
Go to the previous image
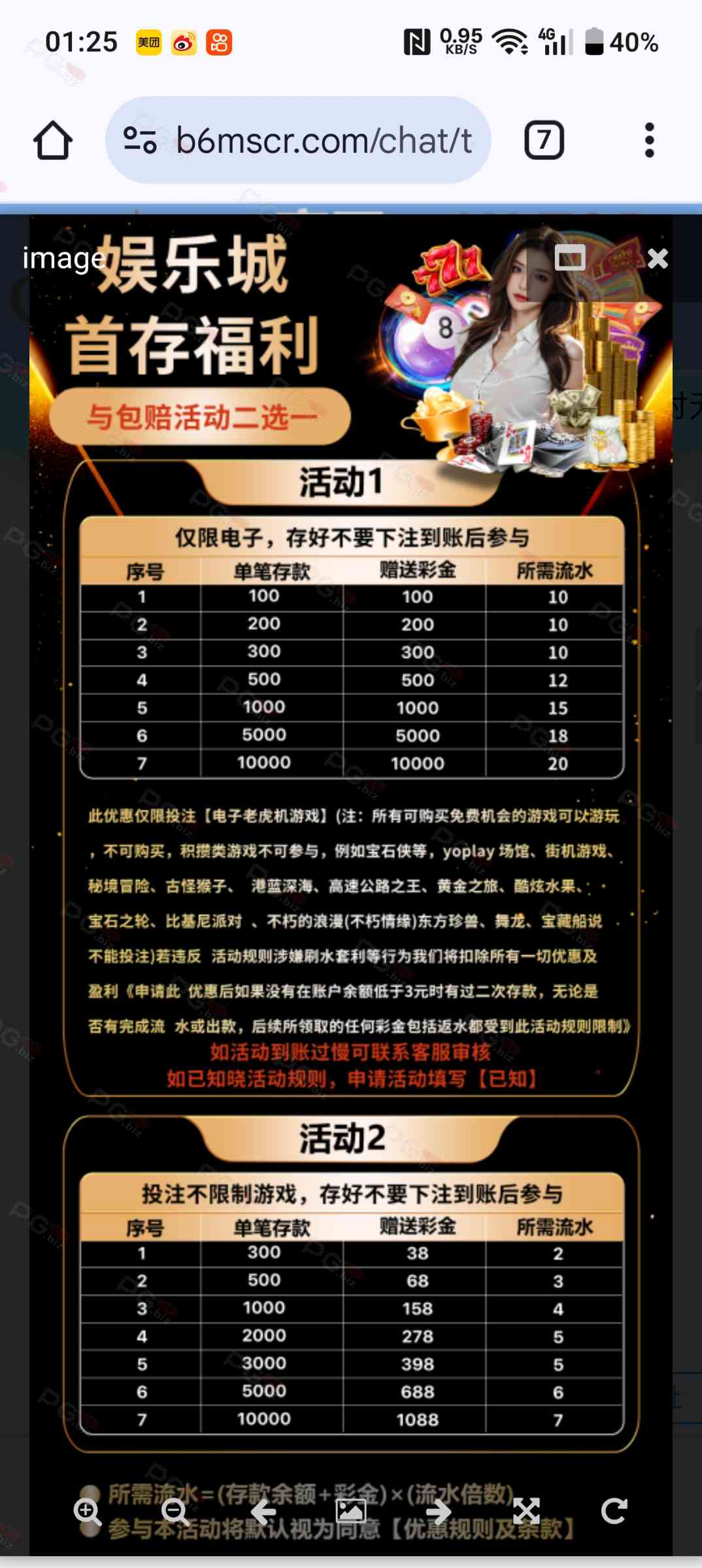[263, 1512]
